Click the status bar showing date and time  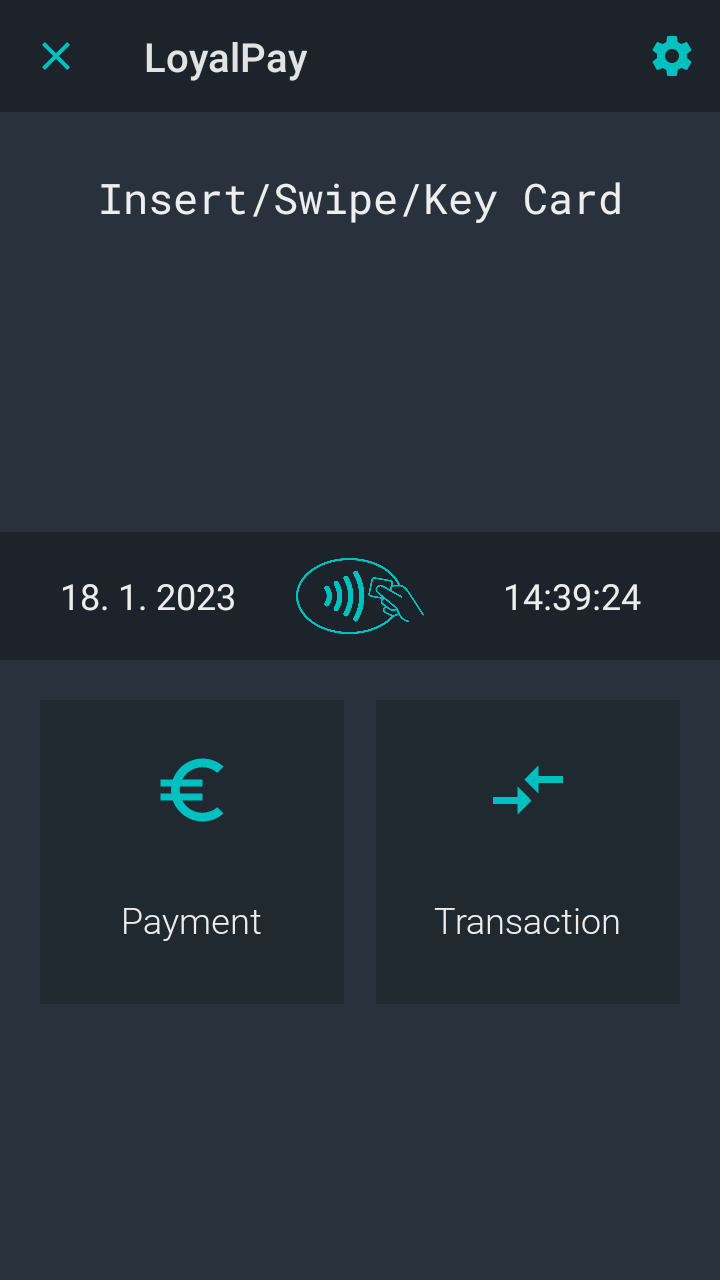[360, 596]
